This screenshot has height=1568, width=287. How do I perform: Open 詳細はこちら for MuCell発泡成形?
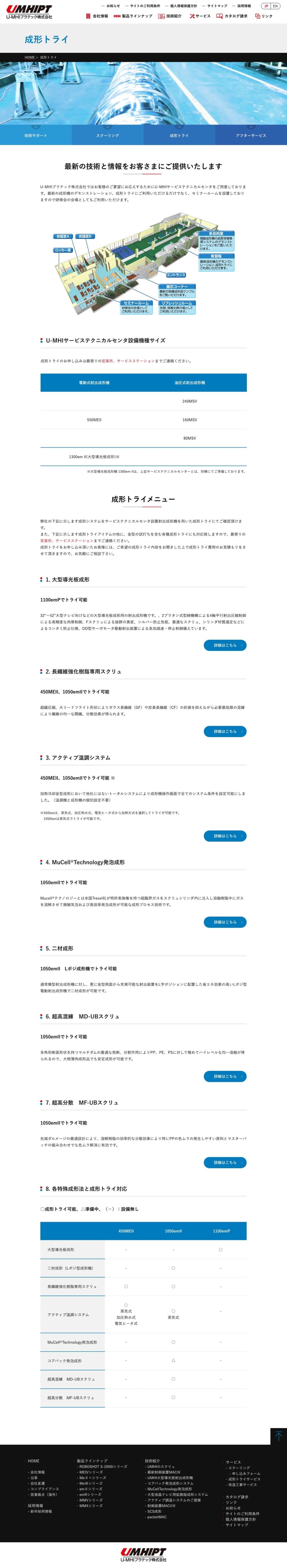pyautogui.click(x=225, y=922)
